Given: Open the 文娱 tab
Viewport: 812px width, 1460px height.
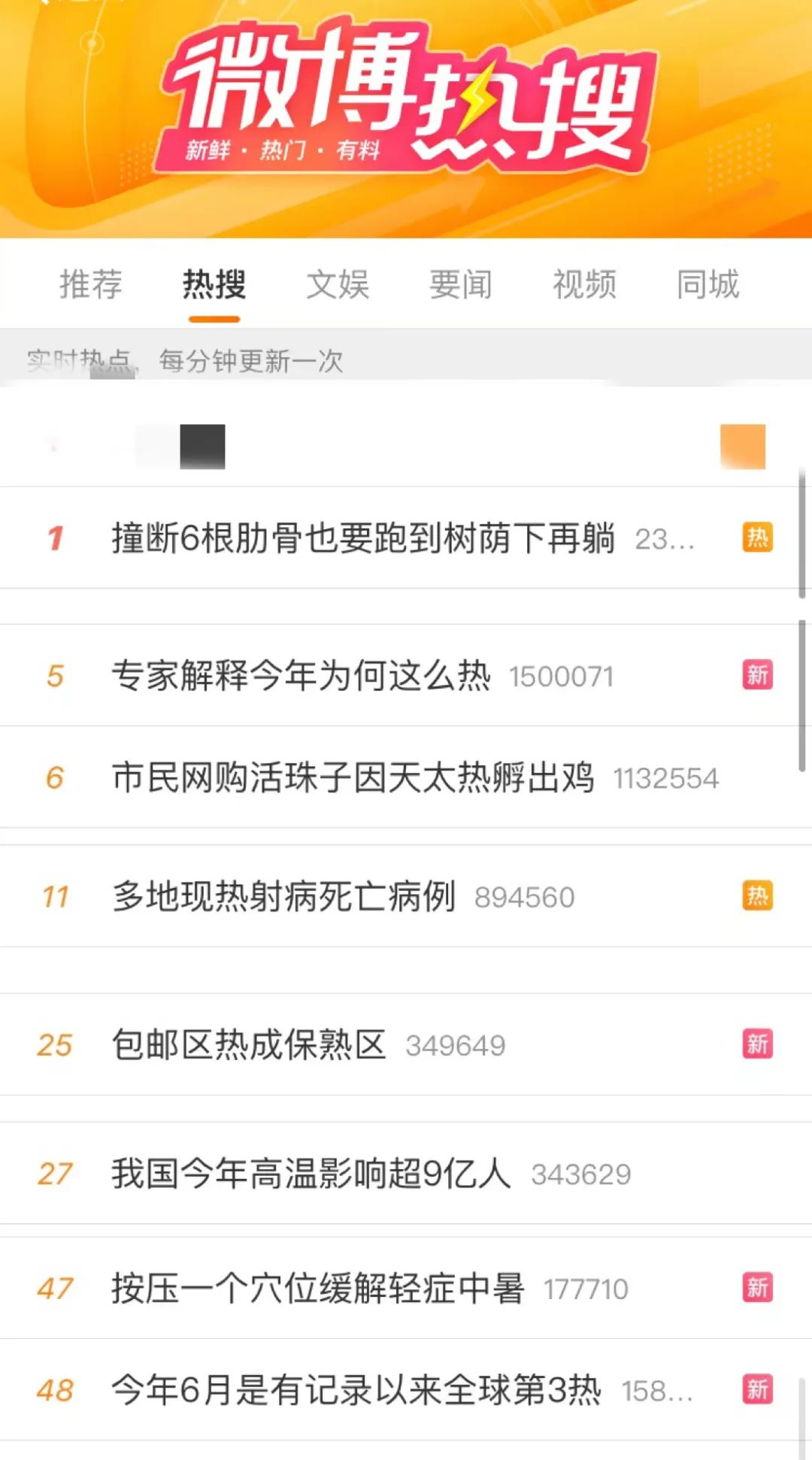Looking at the screenshot, I should (338, 285).
